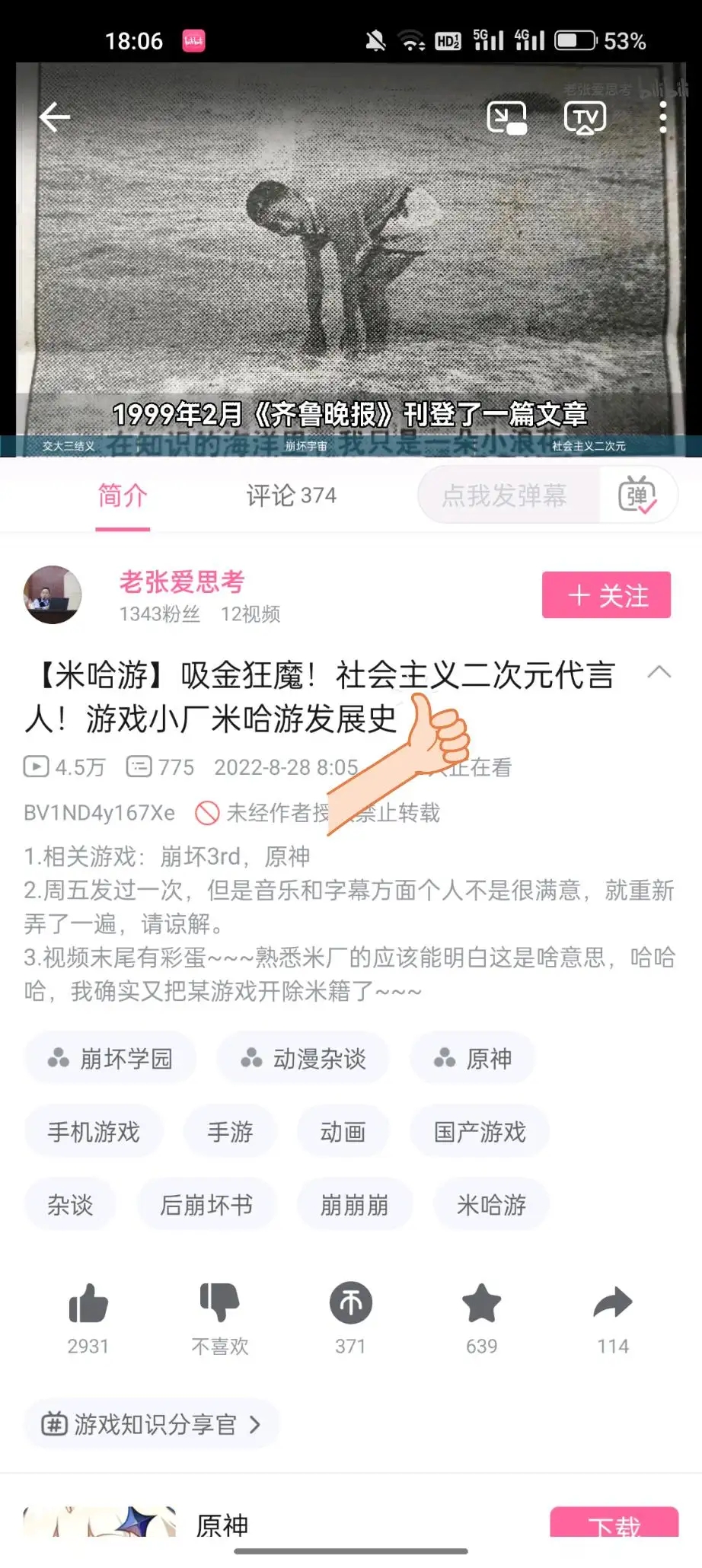Follow 老张爱思考 with 关注 button

coord(606,595)
